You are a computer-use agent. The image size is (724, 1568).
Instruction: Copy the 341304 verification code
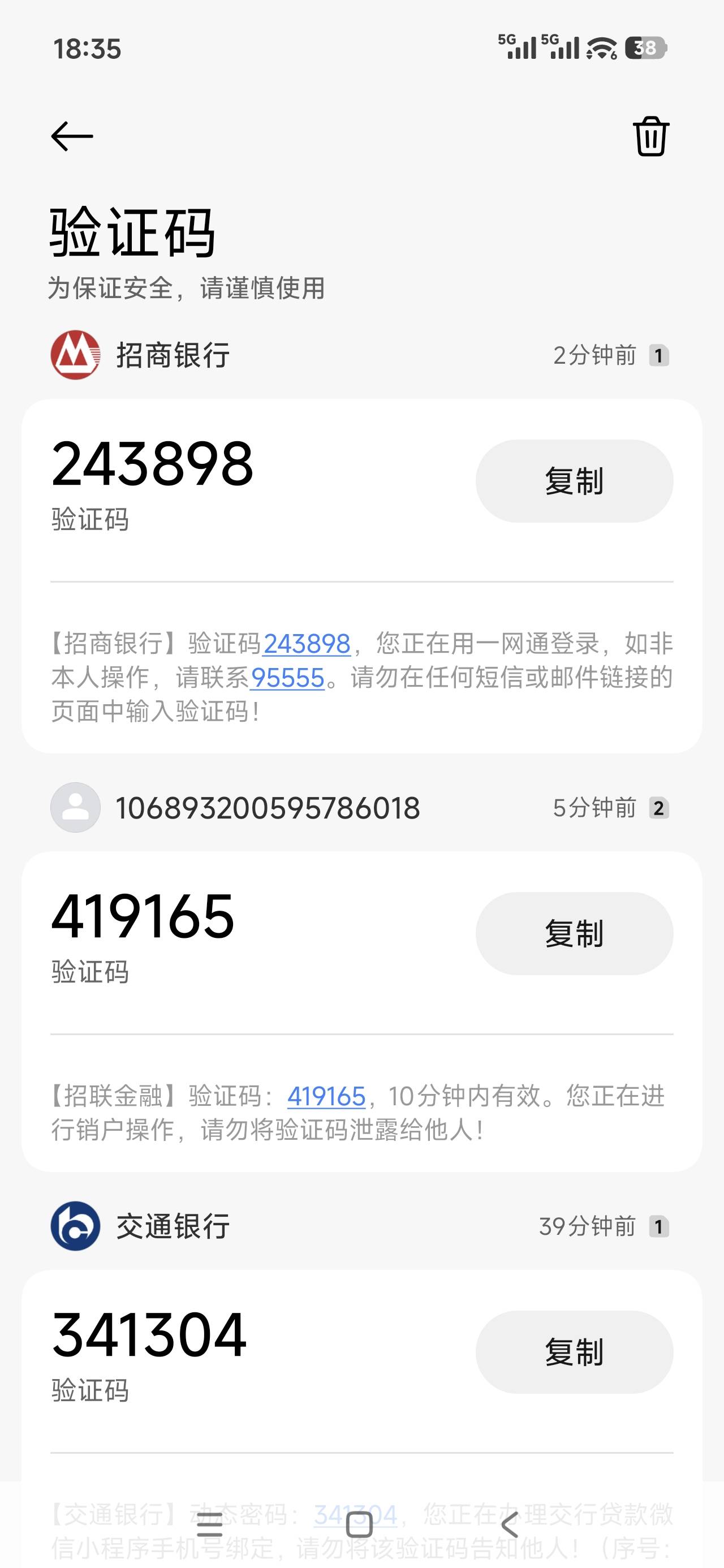pyautogui.click(x=574, y=1352)
